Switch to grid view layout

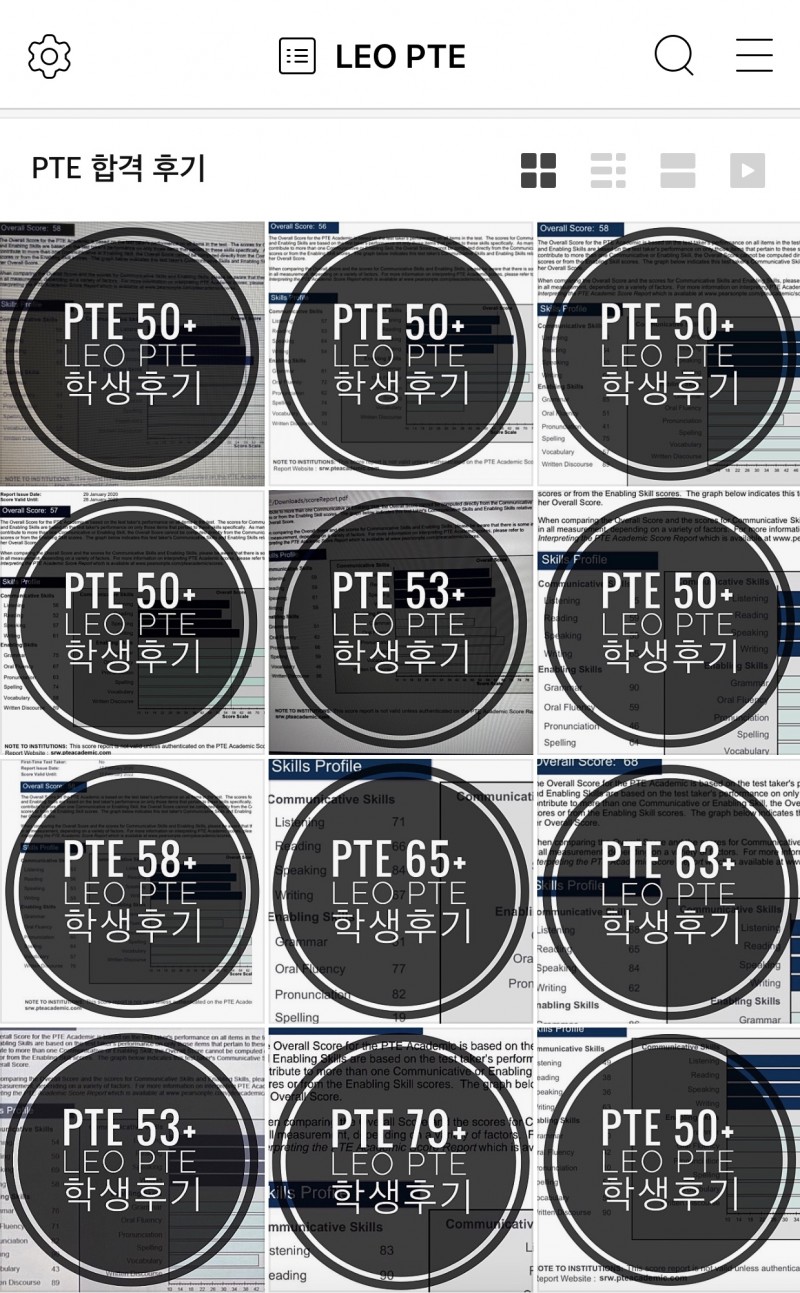click(x=538, y=171)
